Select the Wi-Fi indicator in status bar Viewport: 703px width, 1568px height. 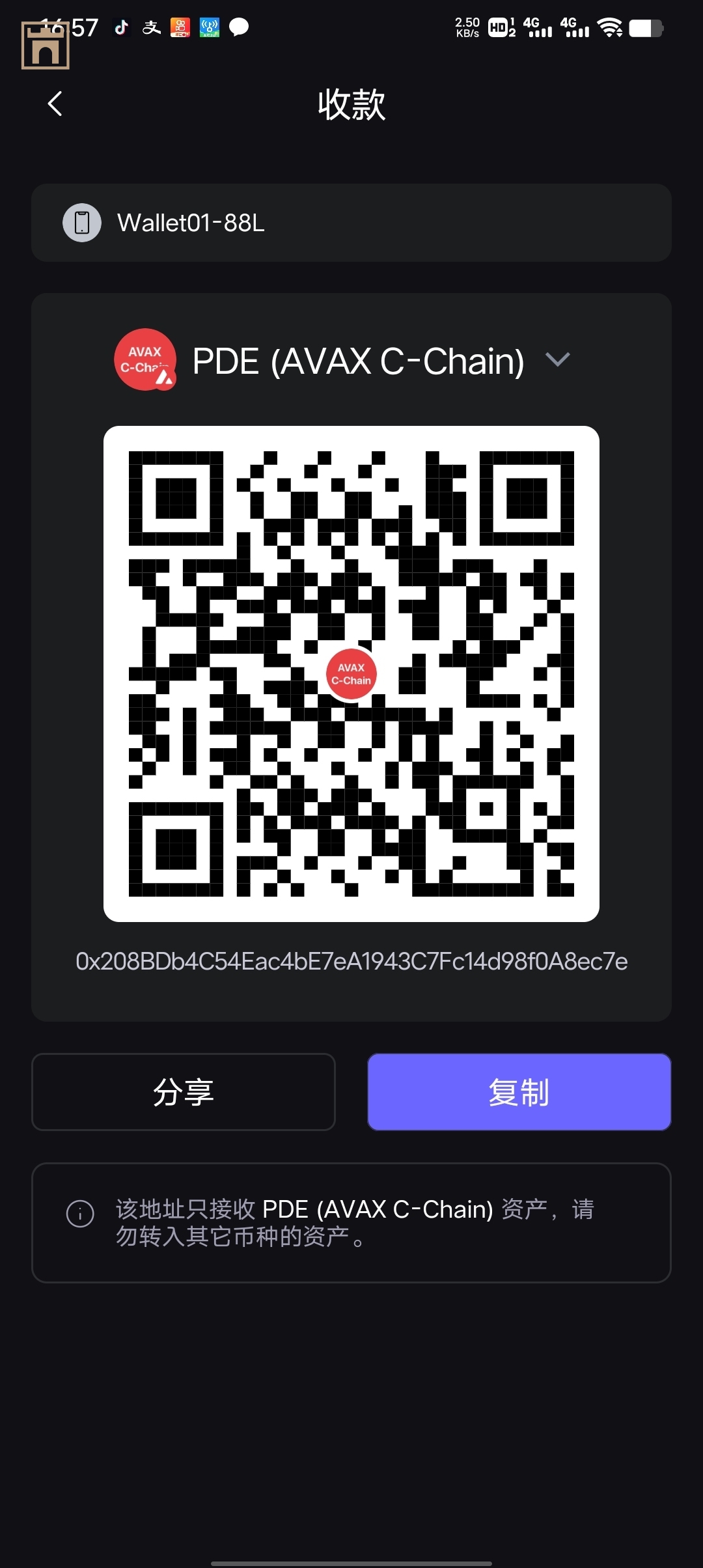(611, 27)
